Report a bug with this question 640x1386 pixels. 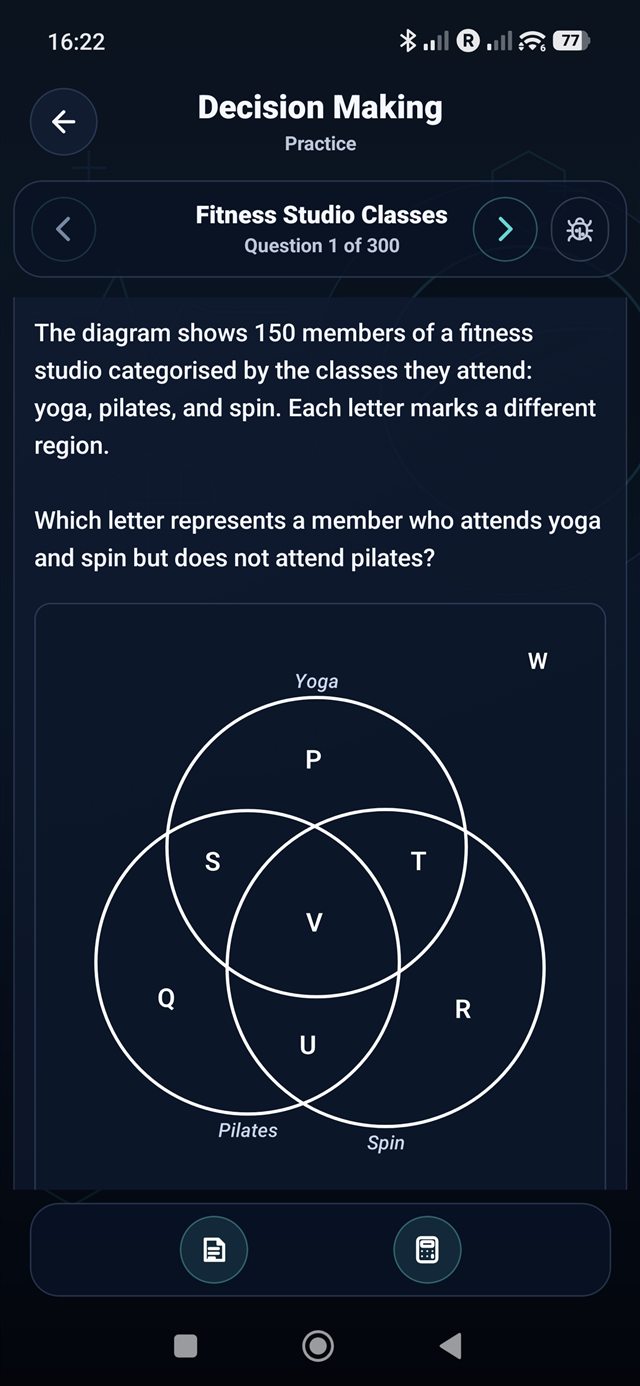click(579, 229)
